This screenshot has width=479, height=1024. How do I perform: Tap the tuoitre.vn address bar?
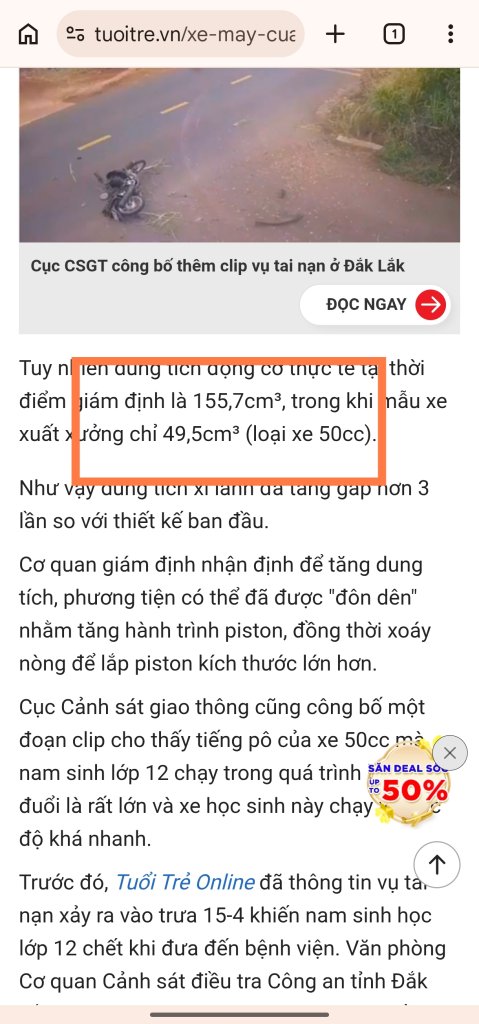coord(180,34)
